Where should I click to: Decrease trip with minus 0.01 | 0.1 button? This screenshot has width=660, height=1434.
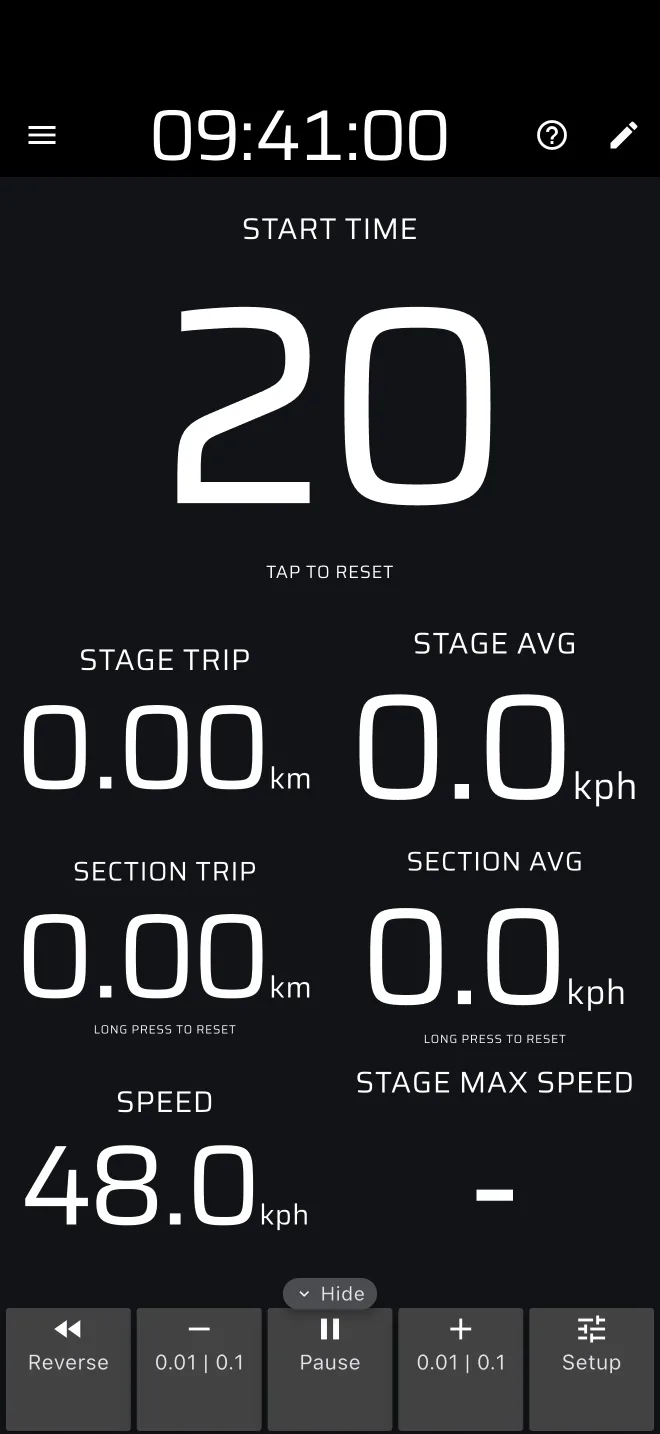point(199,1369)
